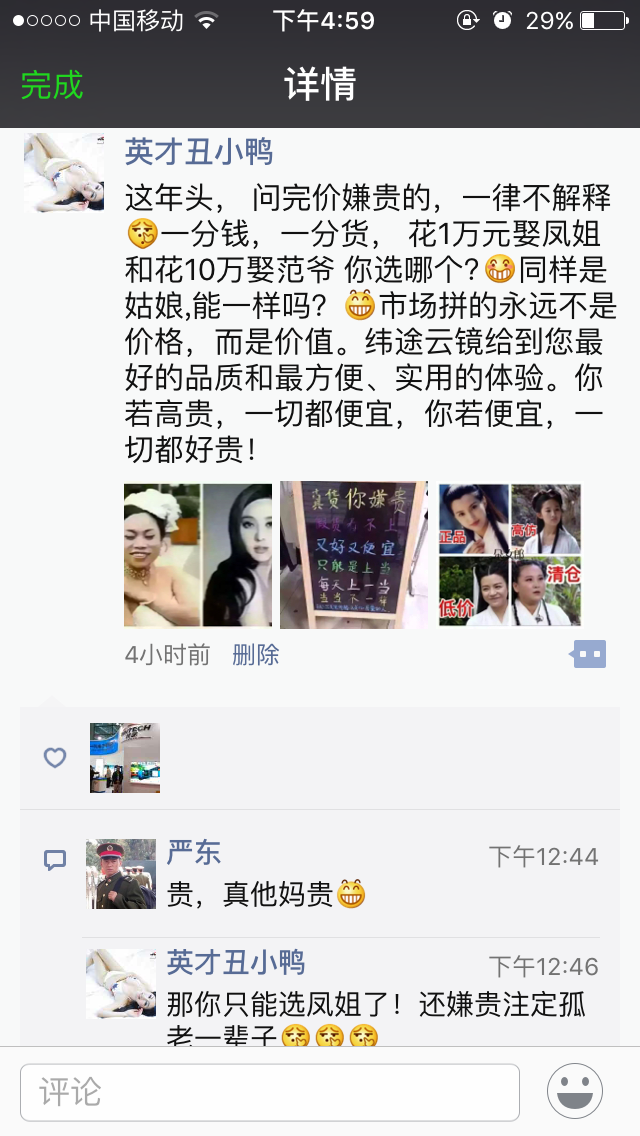640x1136 pixels.
Task: Delete this post via 删除
Action: tap(255, 655)
